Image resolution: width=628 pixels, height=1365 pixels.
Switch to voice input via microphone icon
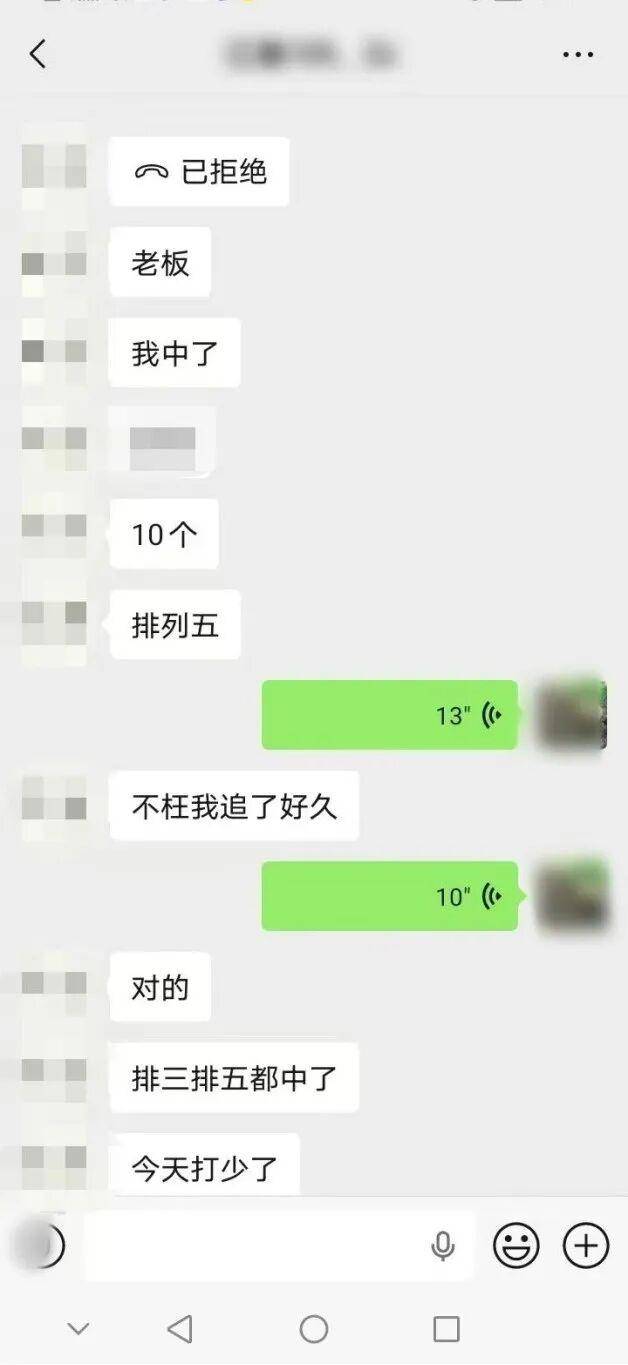tap(443, 1246)
